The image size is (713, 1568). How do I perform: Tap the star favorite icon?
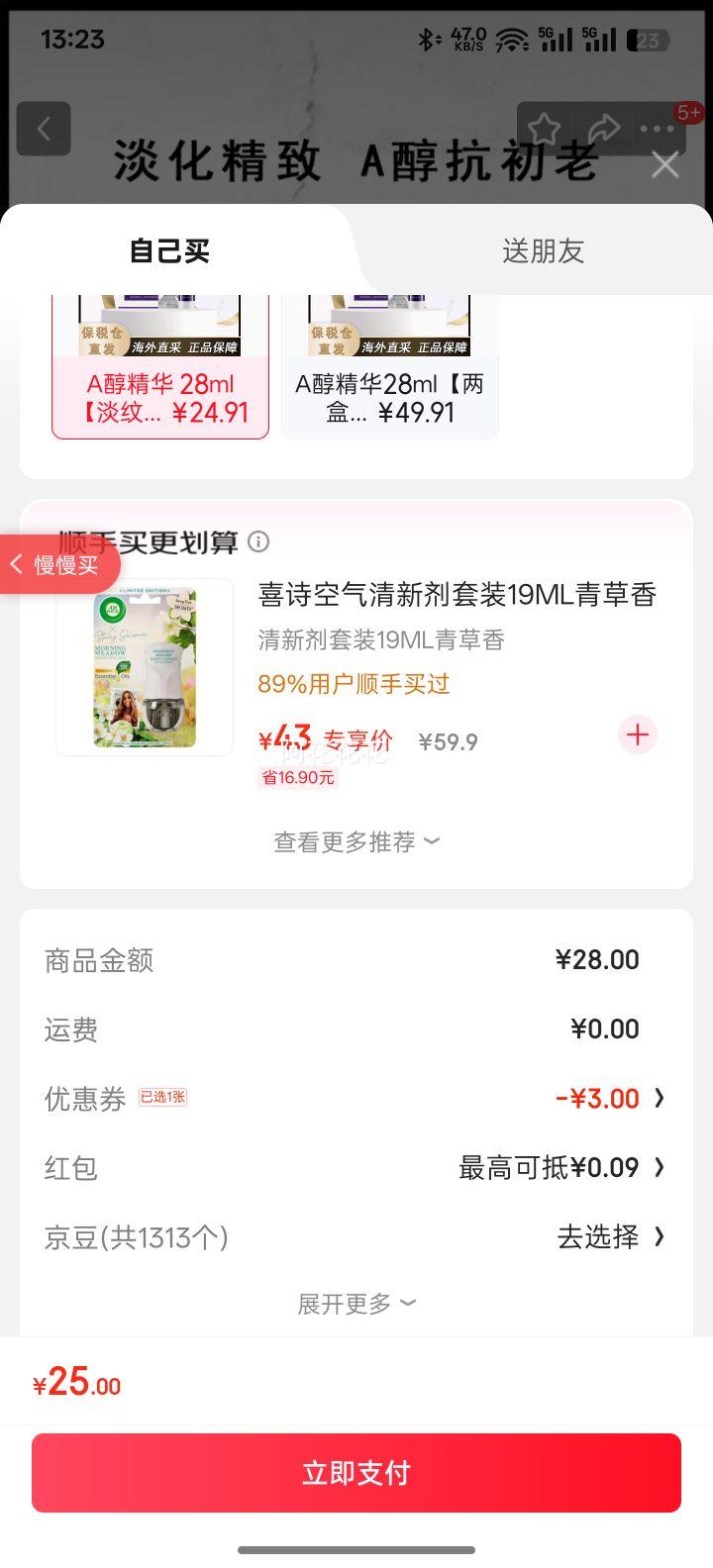pyautogui.click(x=545, y=129)
